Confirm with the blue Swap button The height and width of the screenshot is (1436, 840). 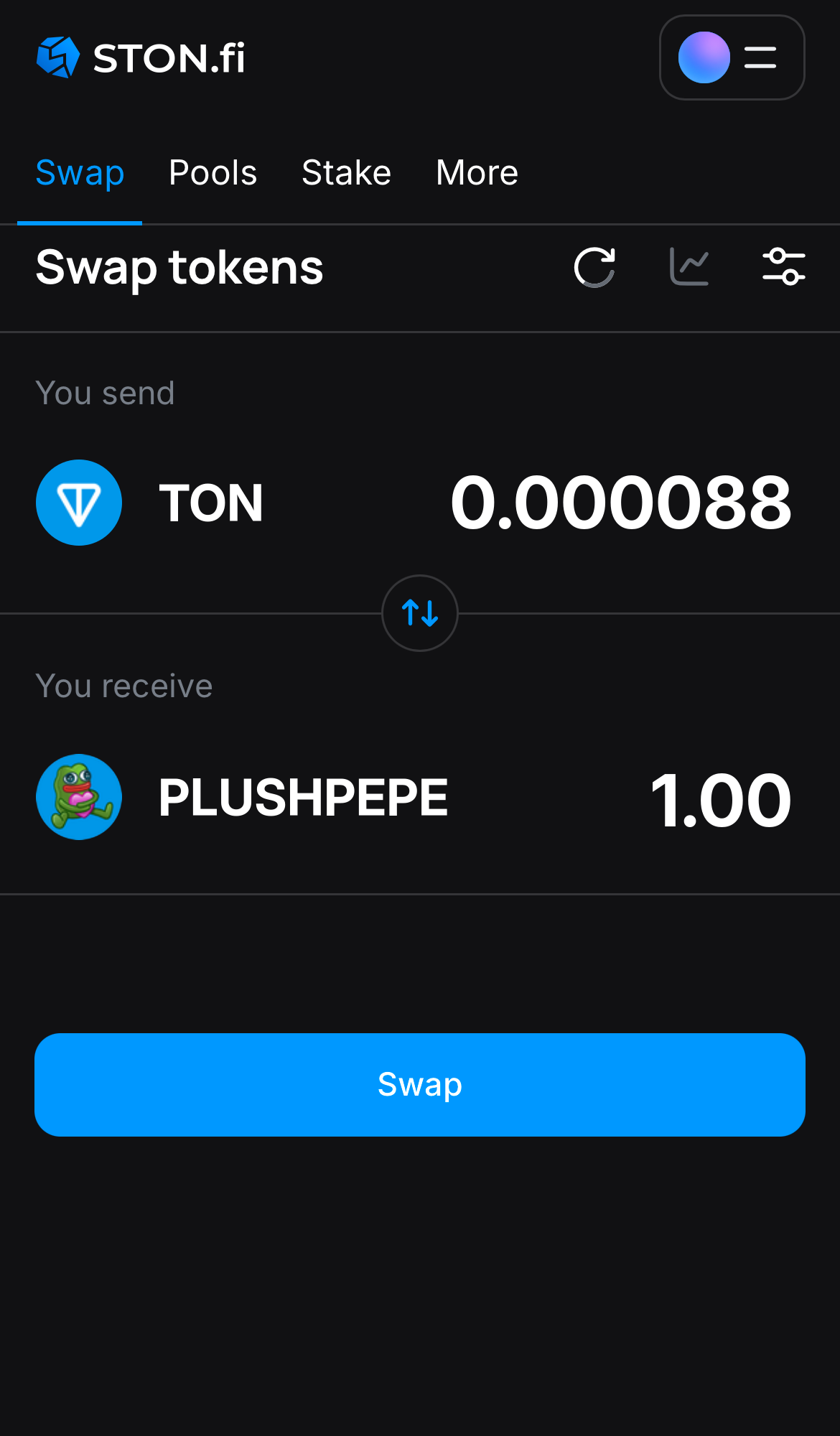tap(420, 1084)
